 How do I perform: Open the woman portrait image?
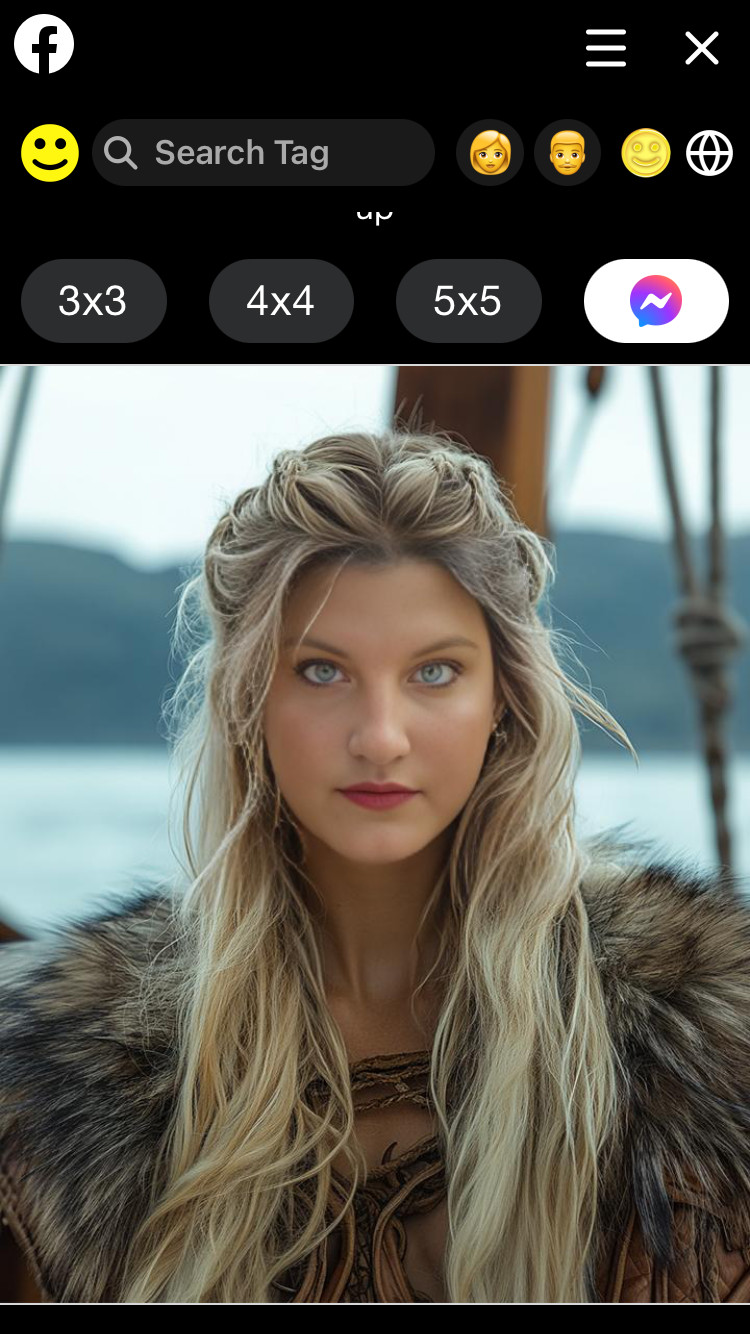(x=375, y=834)
